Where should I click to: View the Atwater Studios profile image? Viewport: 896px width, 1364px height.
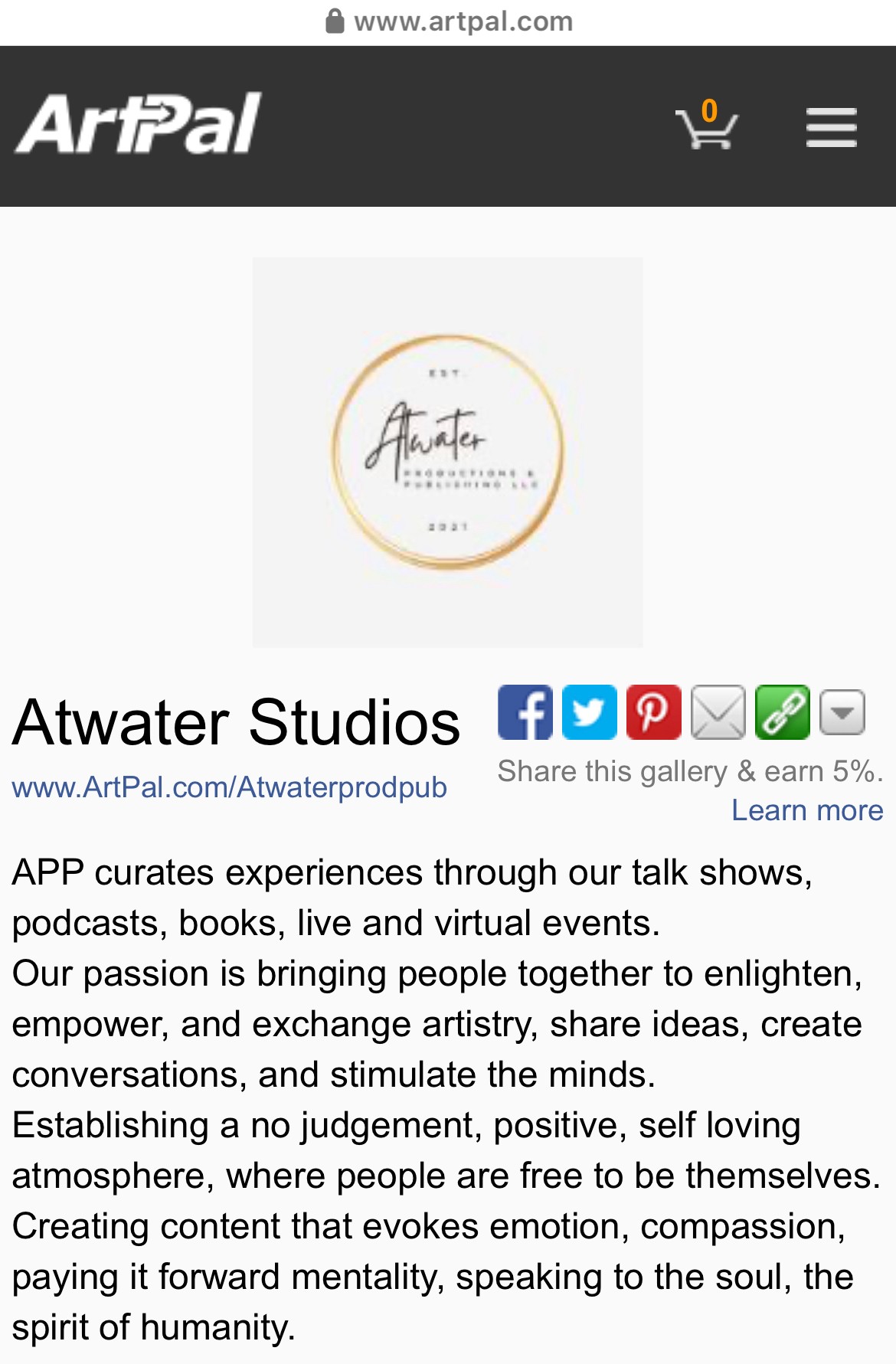pos(448,452)
